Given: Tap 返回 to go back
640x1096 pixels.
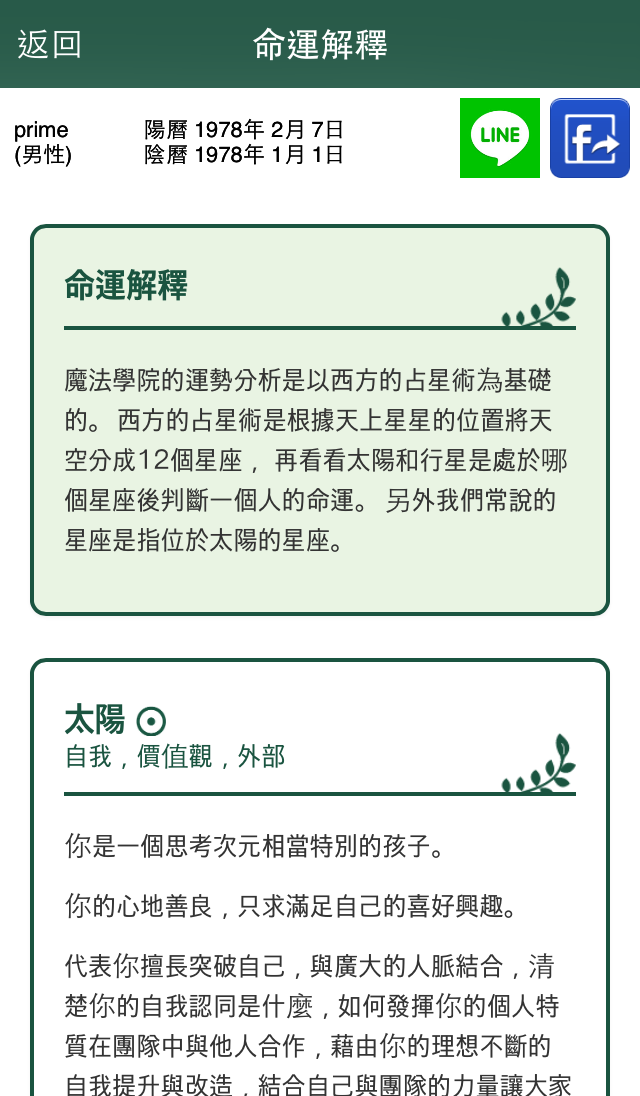Looking at the screenshot, I should click(49, 44).
